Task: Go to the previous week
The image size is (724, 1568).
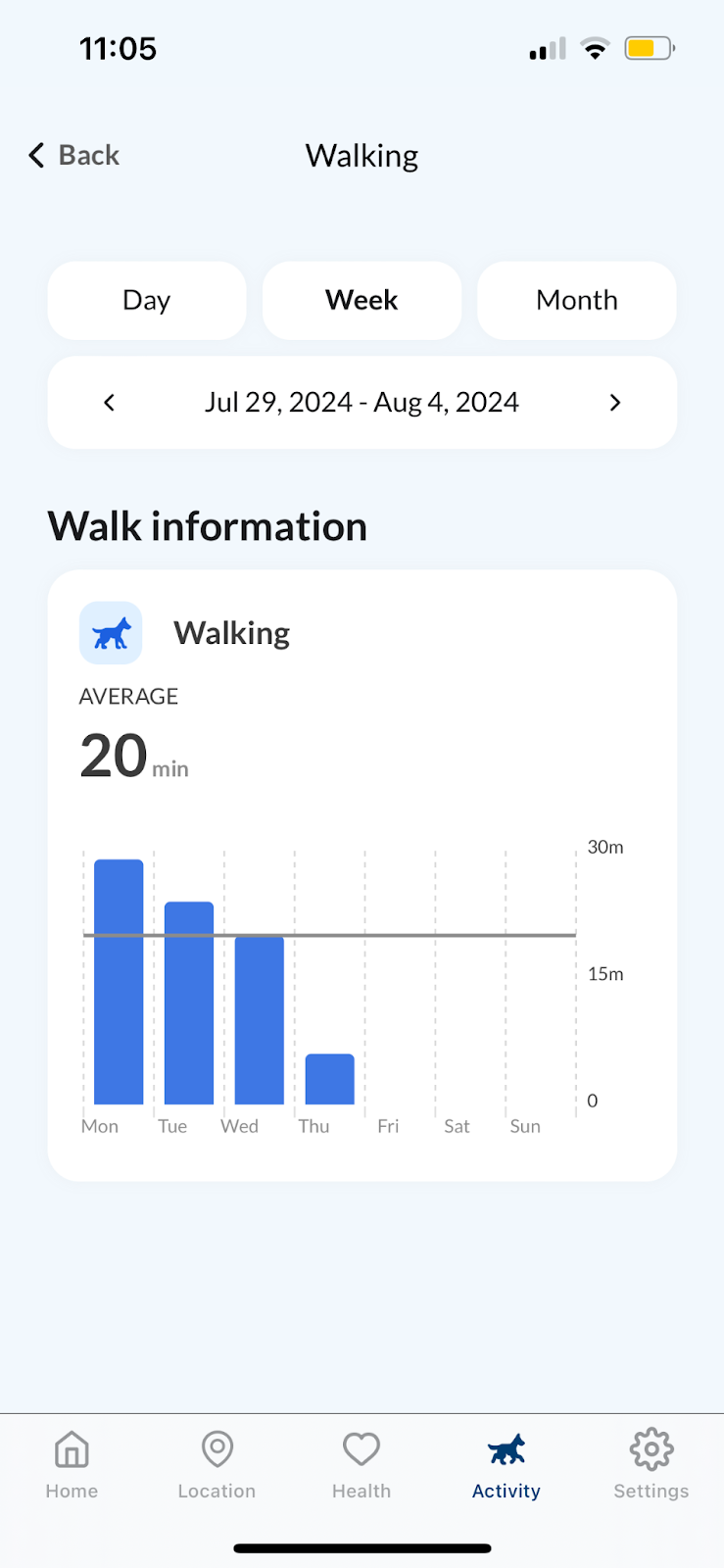Action: [109, 403]
